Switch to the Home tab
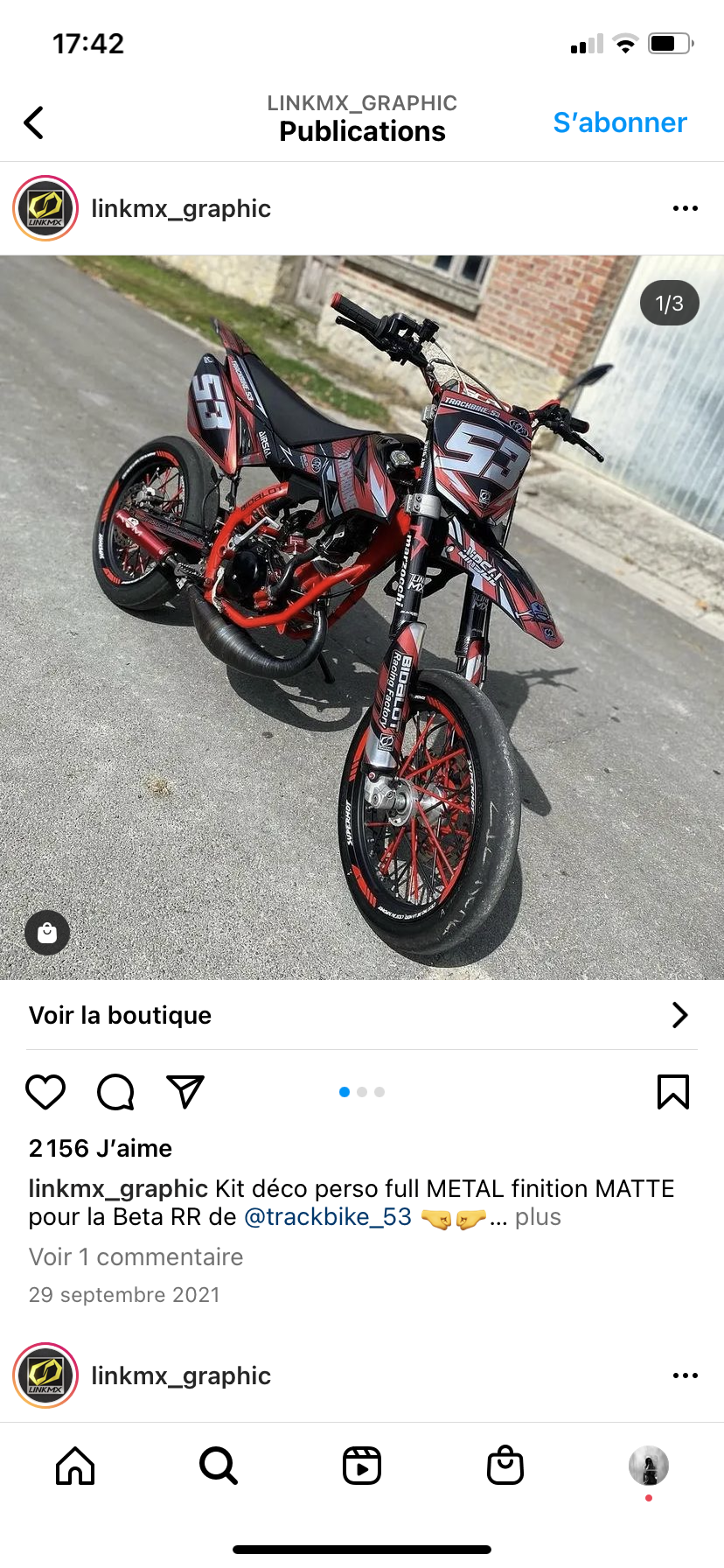The height and width of the screenshot is (1568, 724). pyautogui.click(x=75, y=1466)
